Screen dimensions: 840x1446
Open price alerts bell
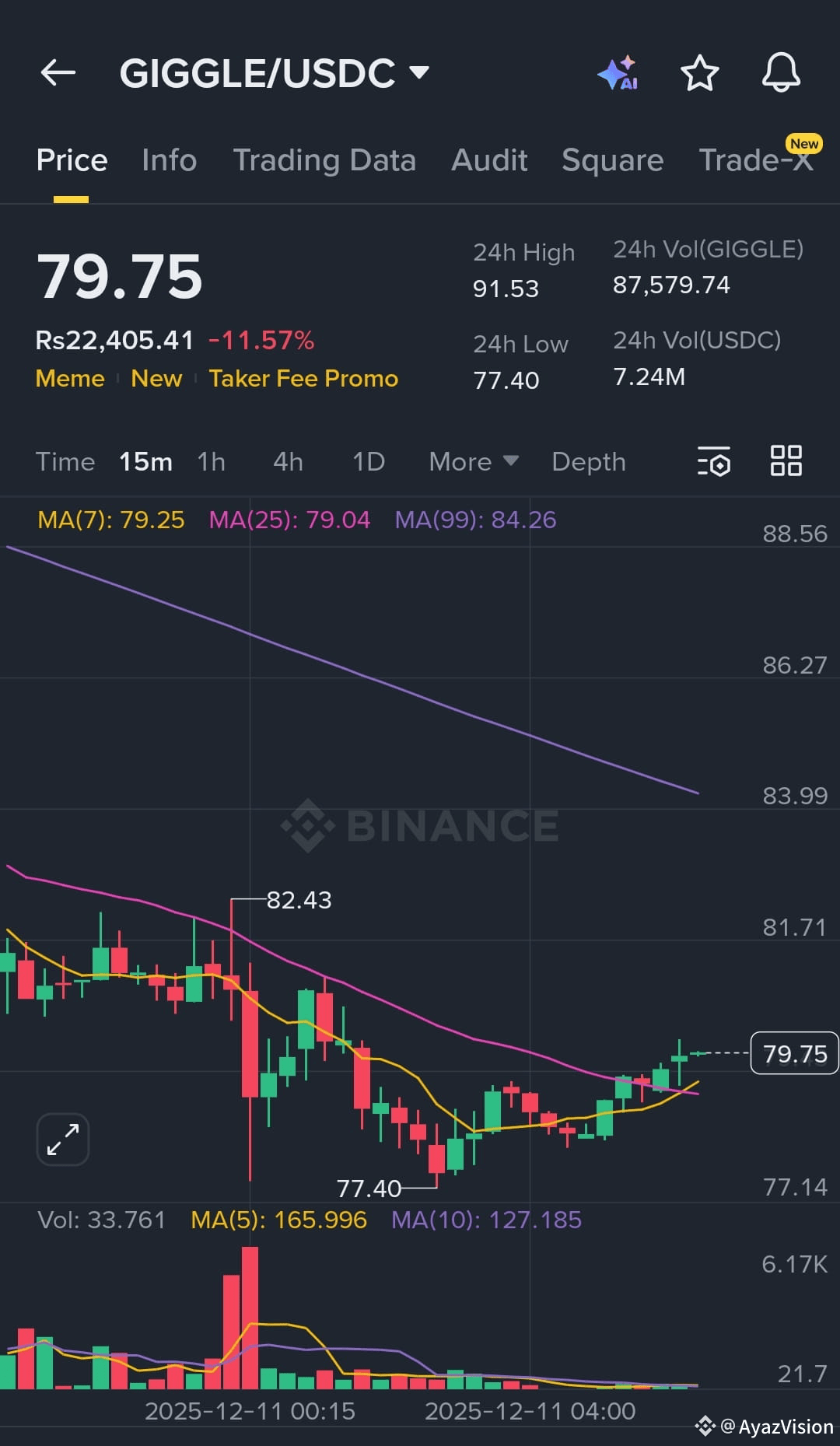780,73
